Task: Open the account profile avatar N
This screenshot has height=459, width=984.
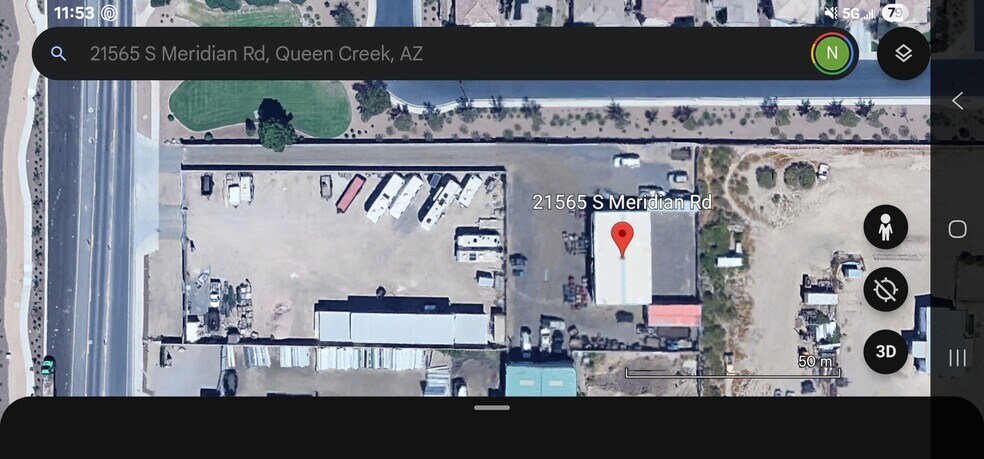Action: (x=831, y=54)
